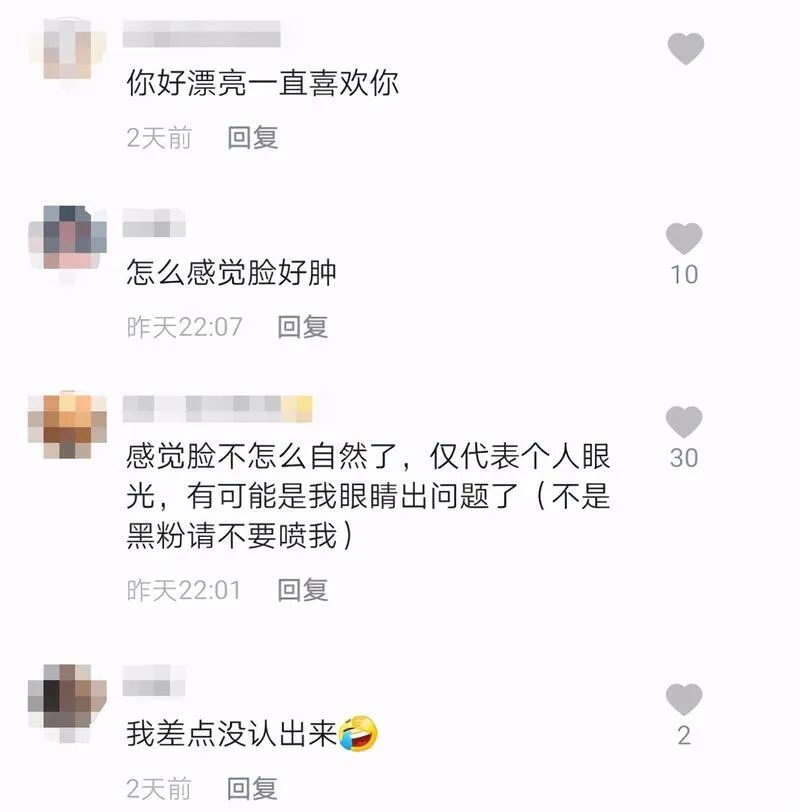
Task: View profile picture beside 感觉脸不怎么自然了 comment
Action: 68,425
